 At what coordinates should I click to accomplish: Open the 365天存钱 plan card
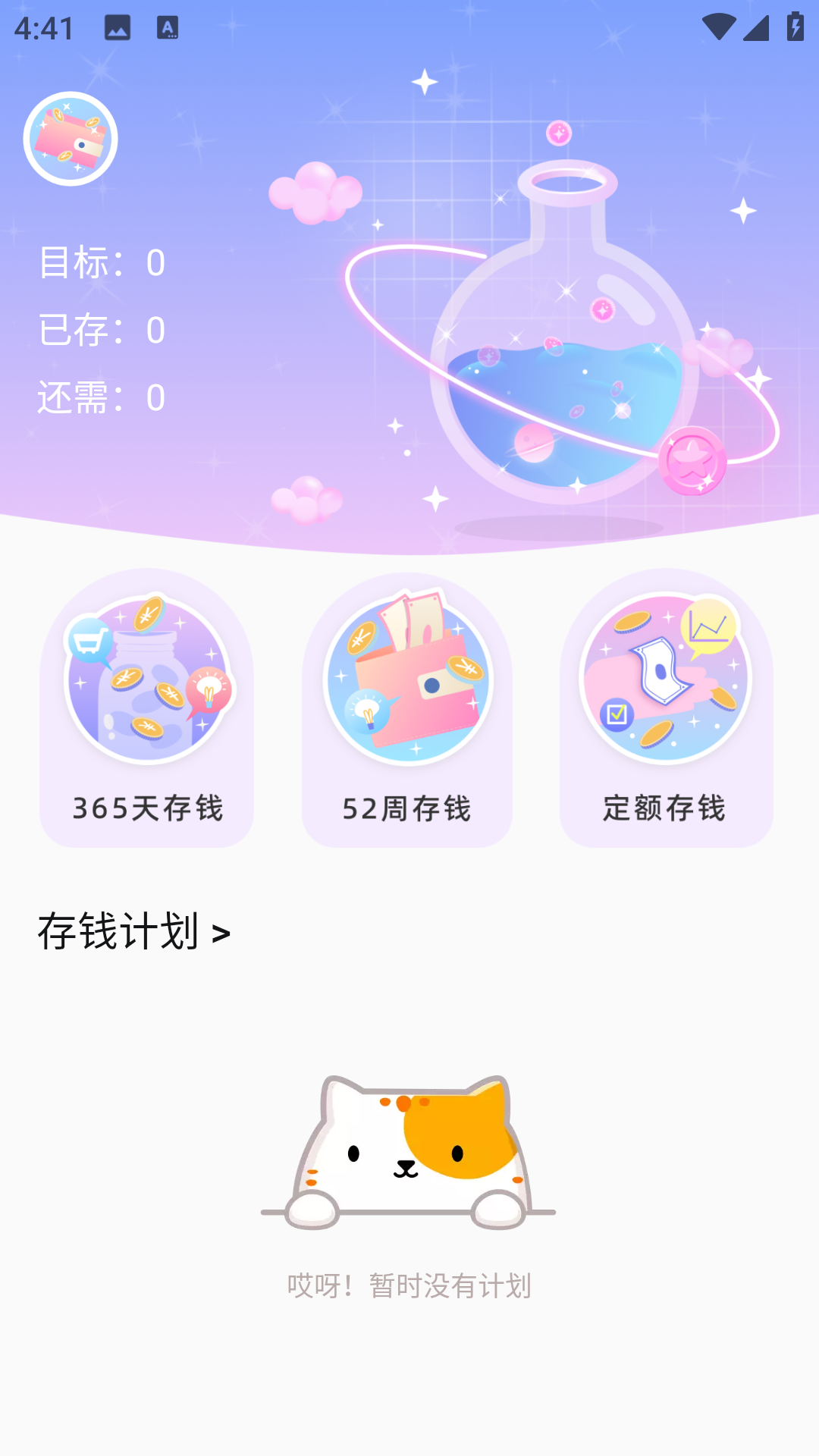tap(147, 708)
